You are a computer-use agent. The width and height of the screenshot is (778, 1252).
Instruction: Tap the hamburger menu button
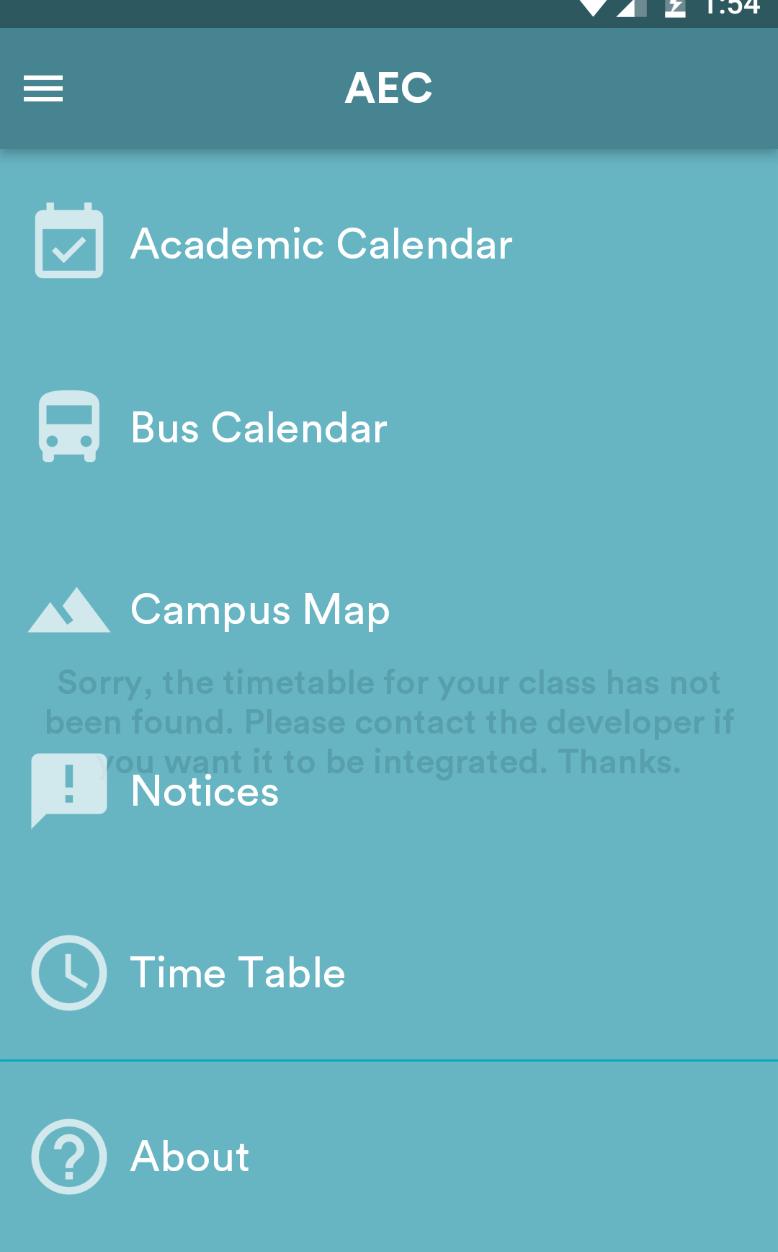coord(43,89)
